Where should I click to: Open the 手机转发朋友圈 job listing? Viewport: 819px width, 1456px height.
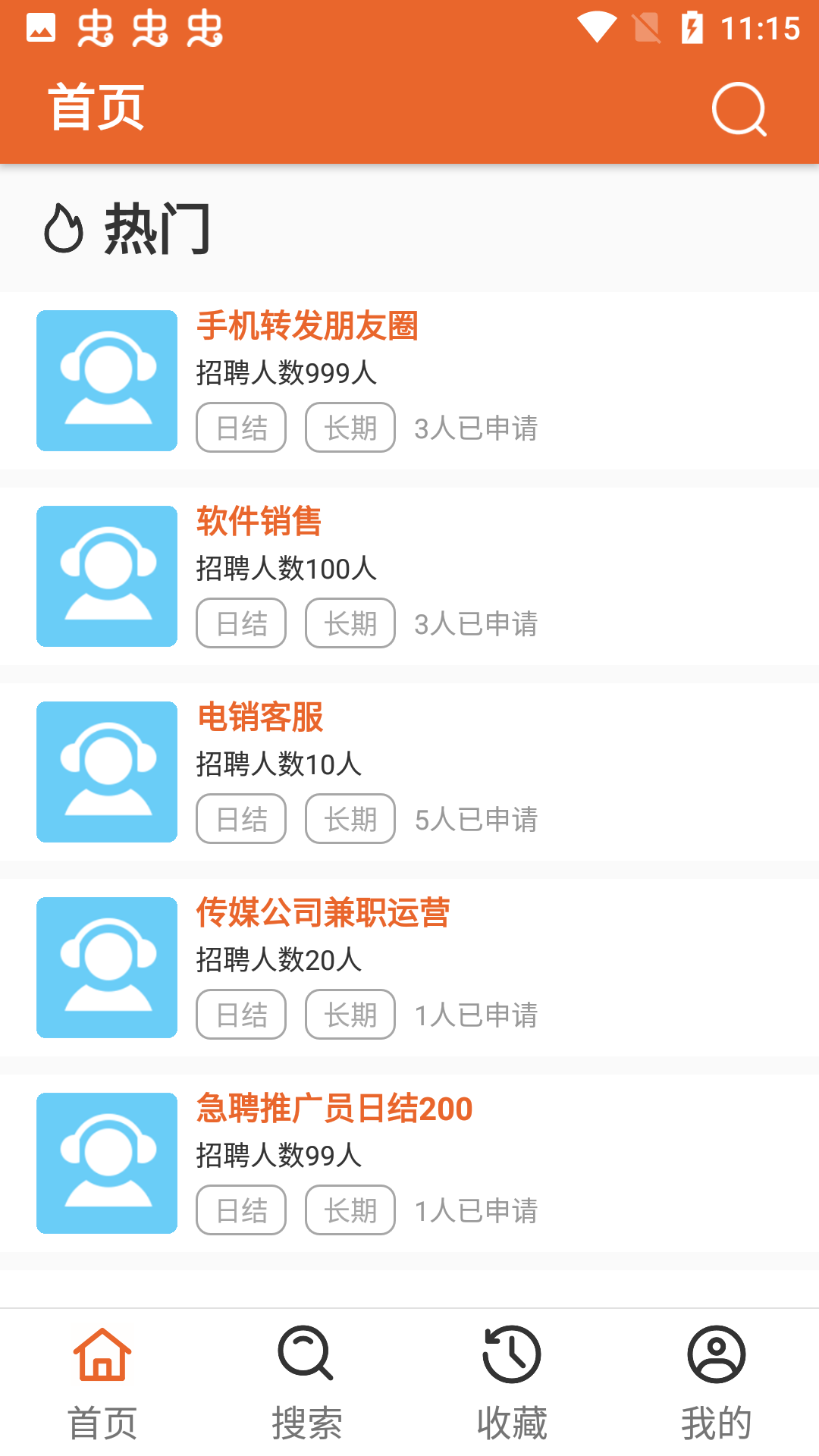[308, 327]
